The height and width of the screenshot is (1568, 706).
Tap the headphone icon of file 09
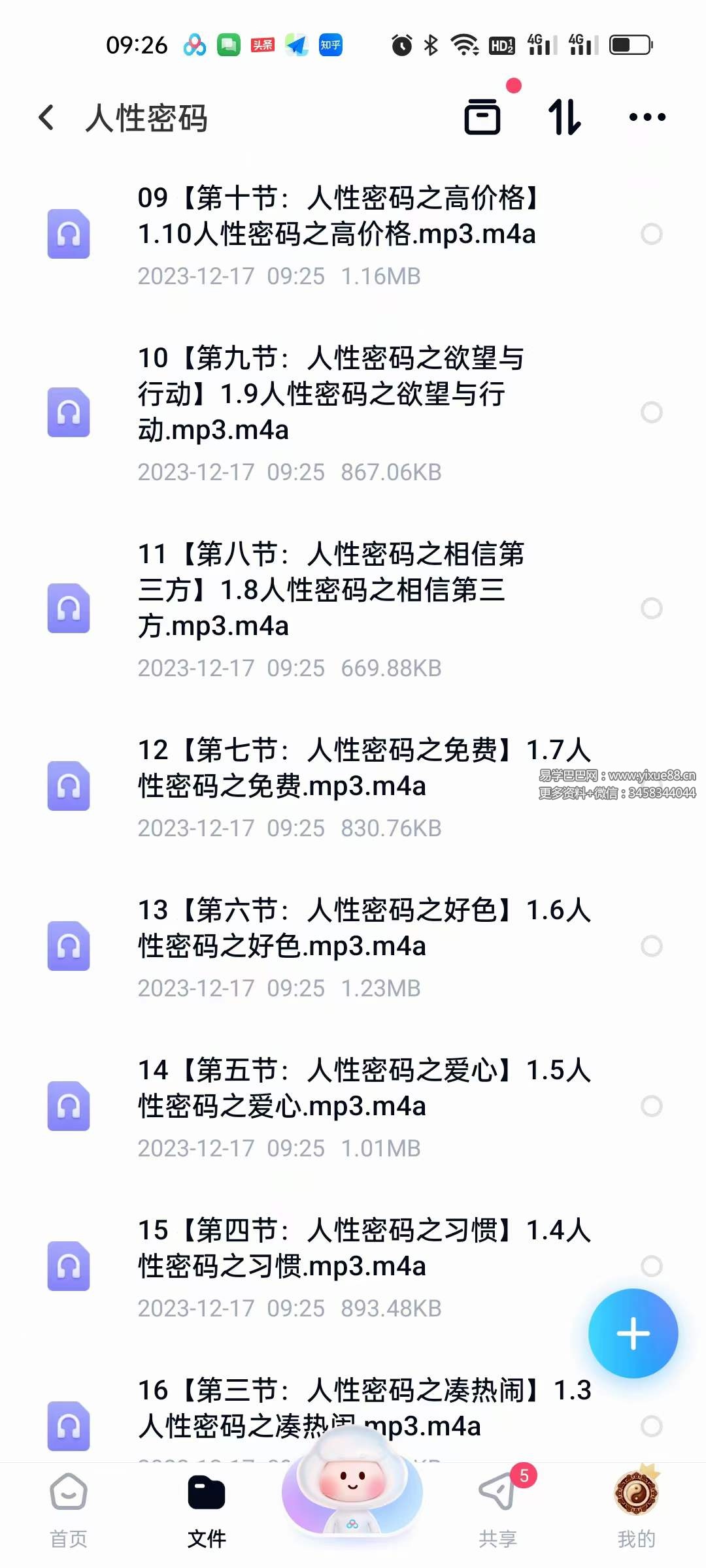tap(68, 234)
